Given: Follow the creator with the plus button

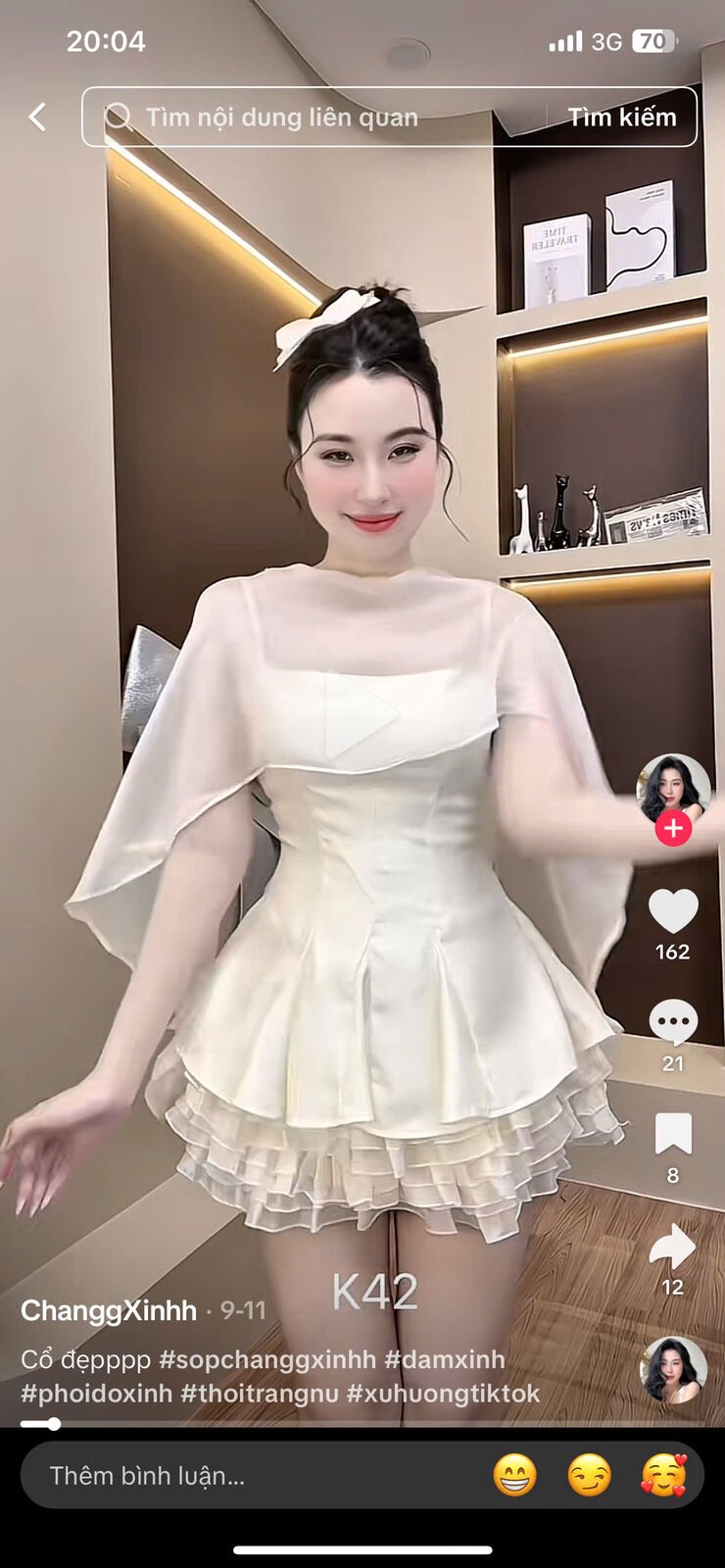Looking at the screenshot, I should pos(673,829).
